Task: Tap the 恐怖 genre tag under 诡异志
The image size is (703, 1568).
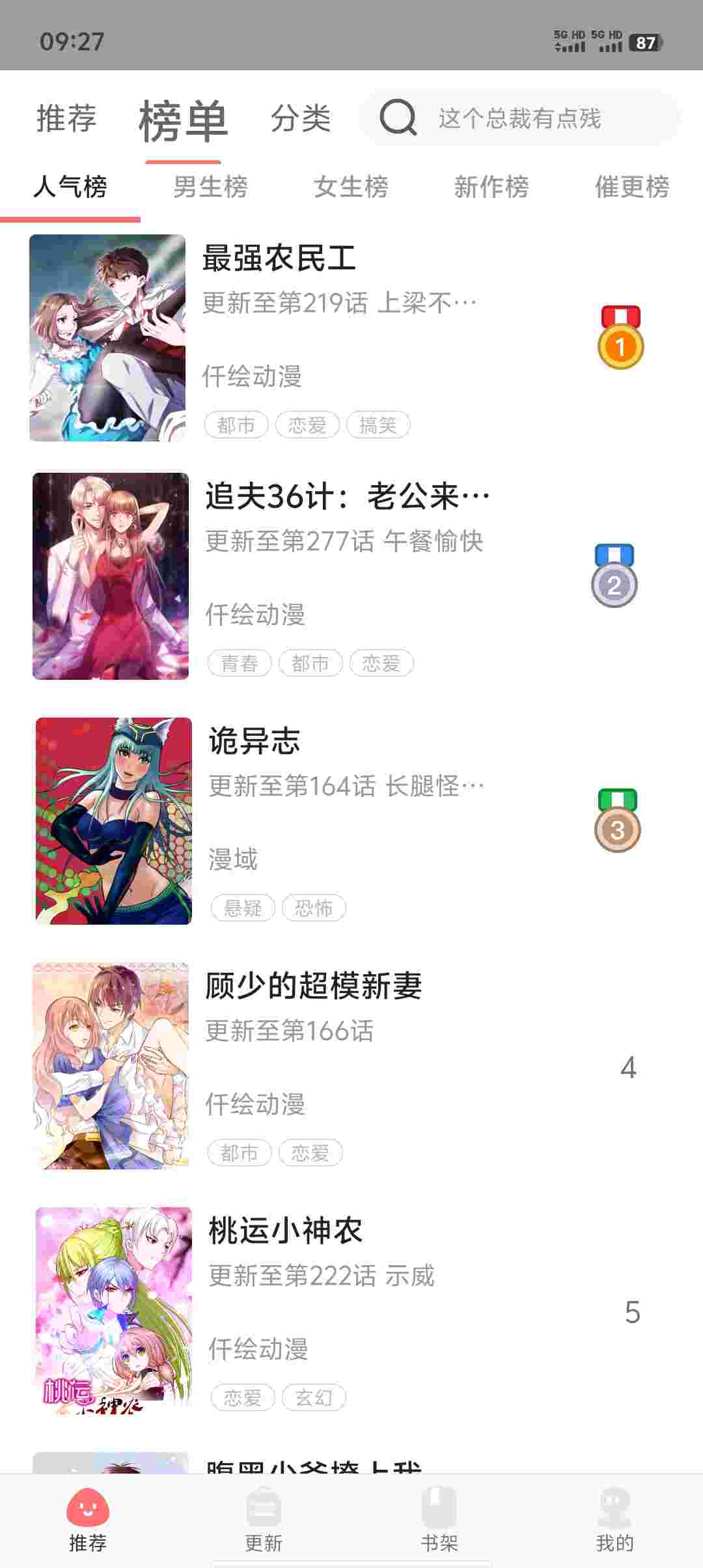Action: 316,908
